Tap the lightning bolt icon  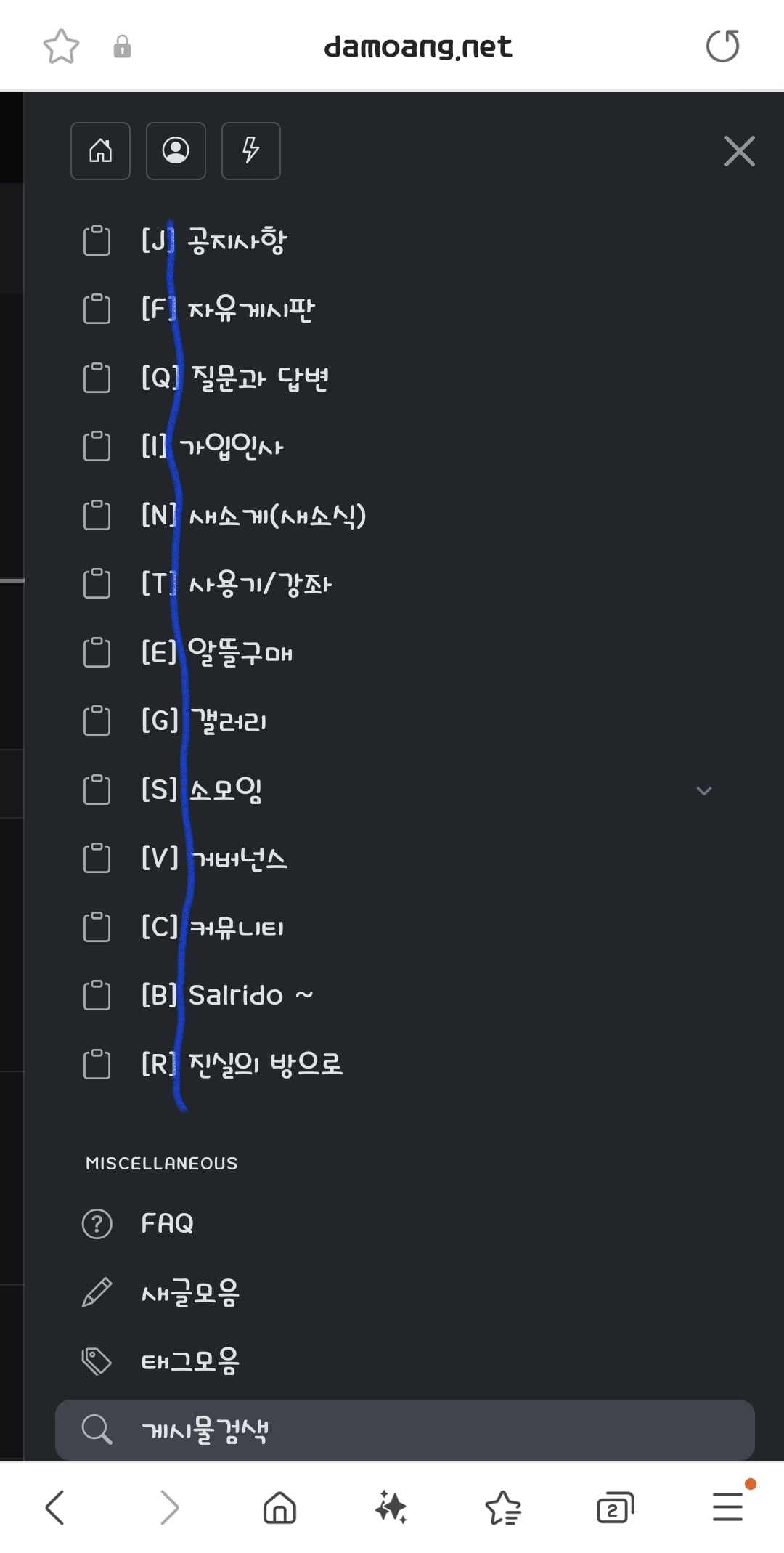tap(251, 151)
